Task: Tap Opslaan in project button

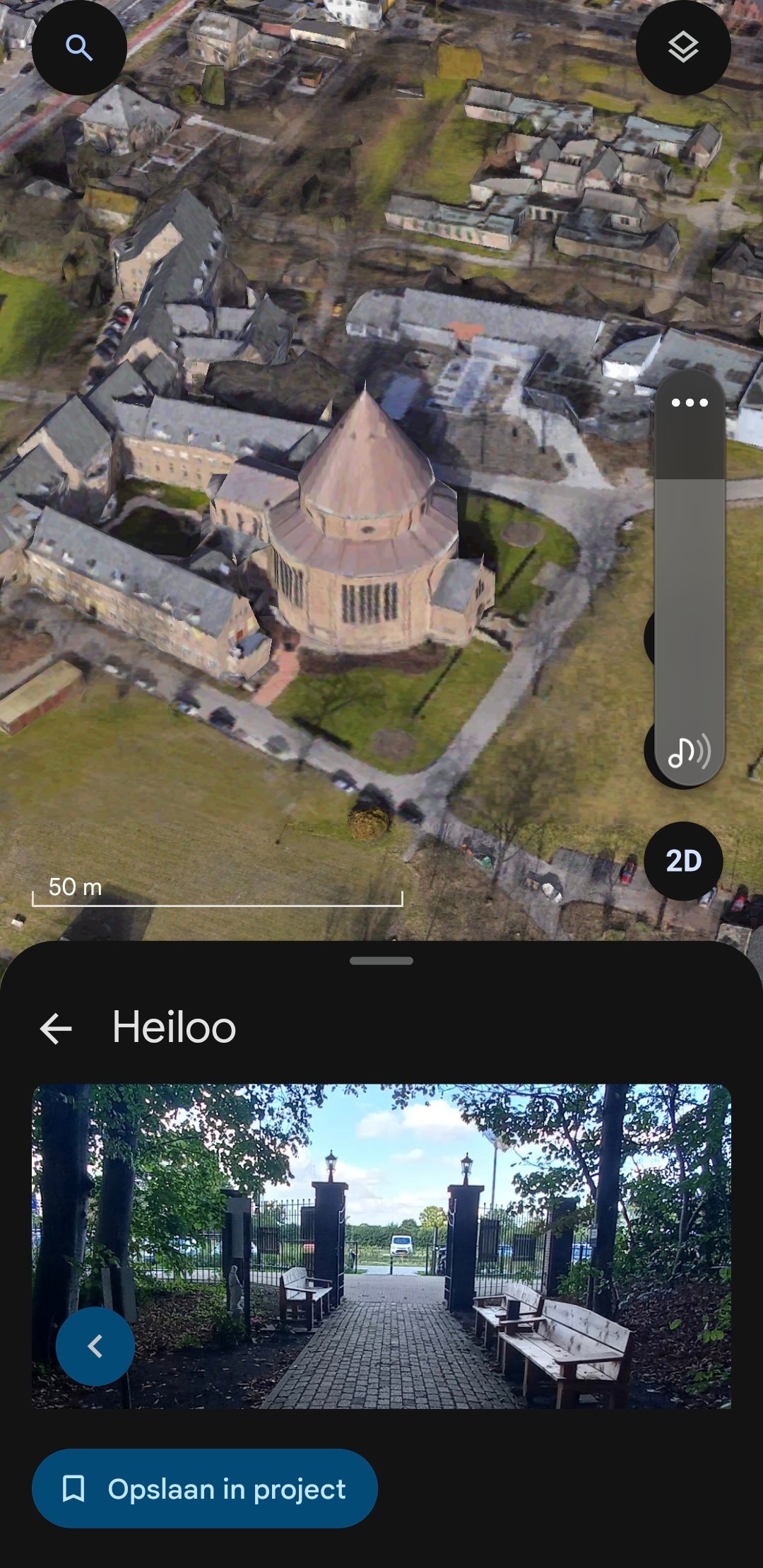Action: tap(205, 1488)
